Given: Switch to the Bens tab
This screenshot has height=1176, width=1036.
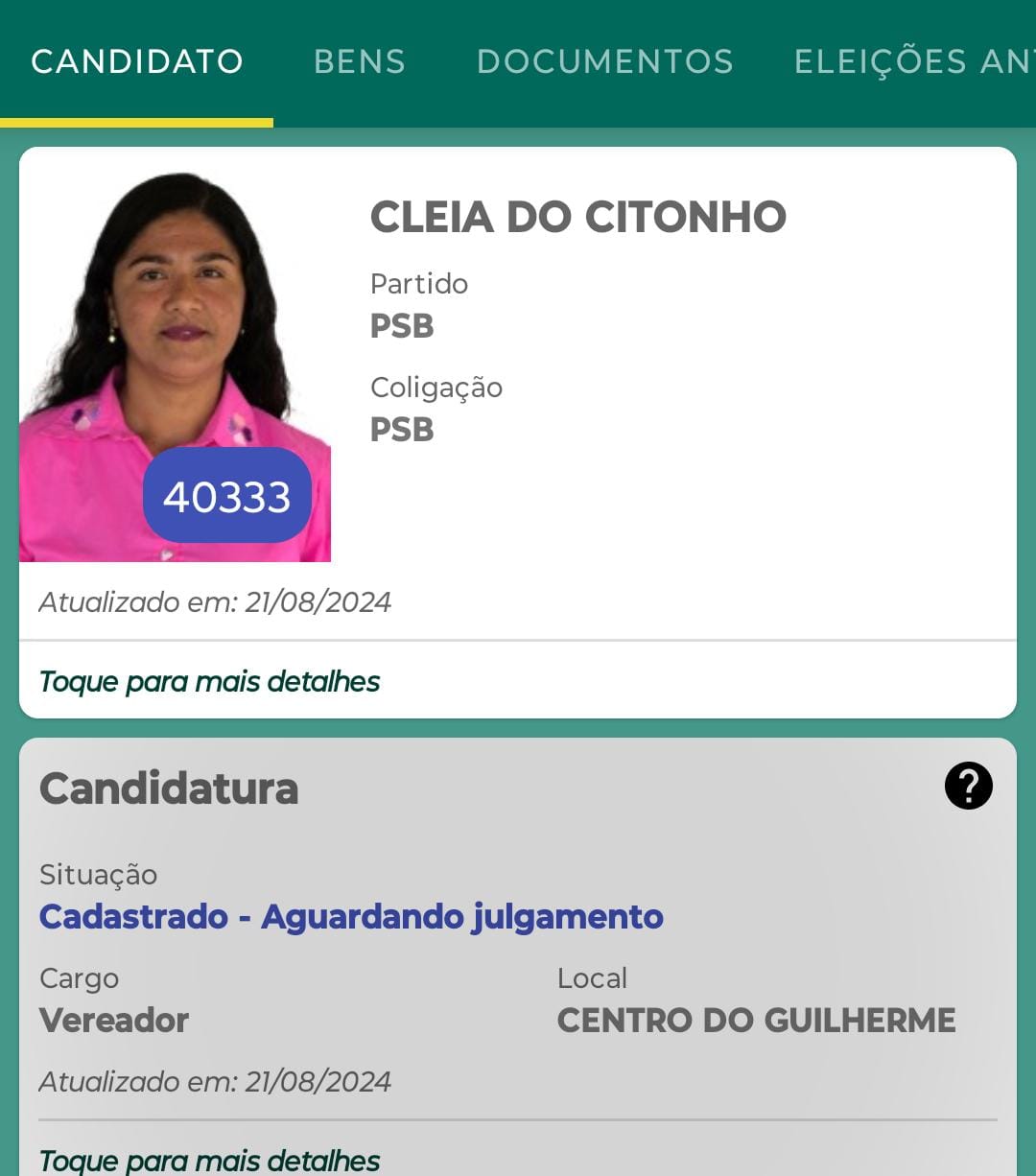Looking at the screenshot, I should click(x=360, y=61).
